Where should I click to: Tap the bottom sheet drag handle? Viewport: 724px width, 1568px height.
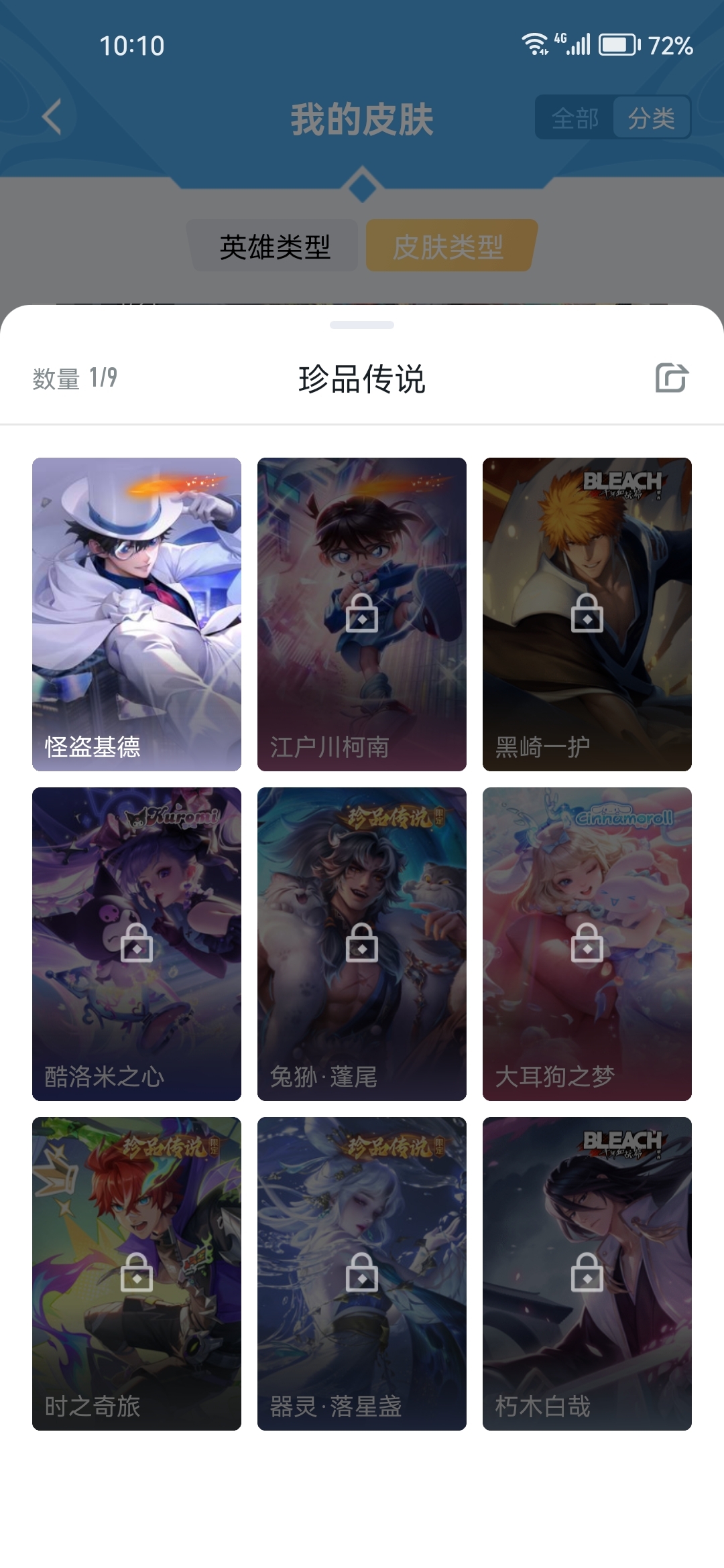[362, 325]
